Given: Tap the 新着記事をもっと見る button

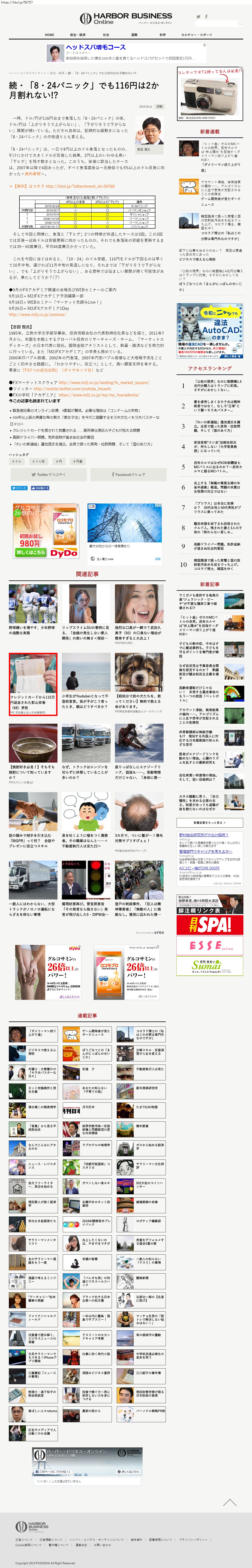Looking at the screenshot, I should [x=209, y=822].
